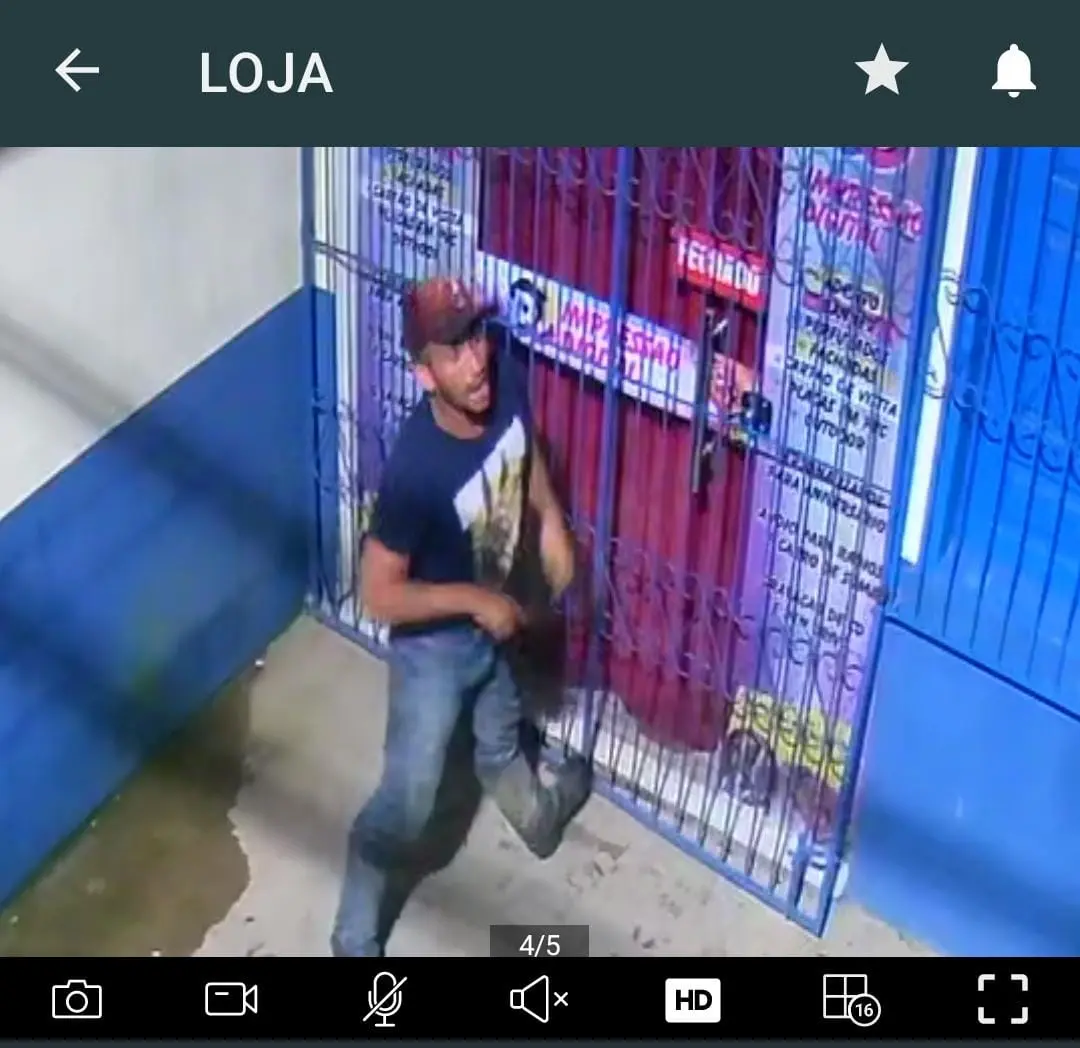Viewport: 1080px width, 1048px height.
Task: Start recording the camera video
Action: coord(231,999)
